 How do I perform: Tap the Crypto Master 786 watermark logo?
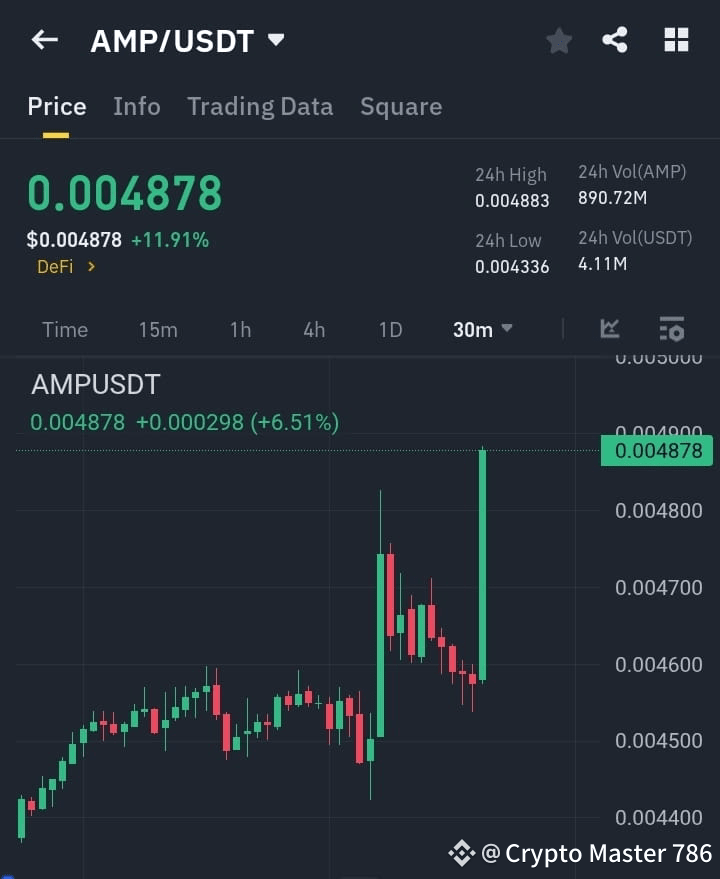point(462,853)
